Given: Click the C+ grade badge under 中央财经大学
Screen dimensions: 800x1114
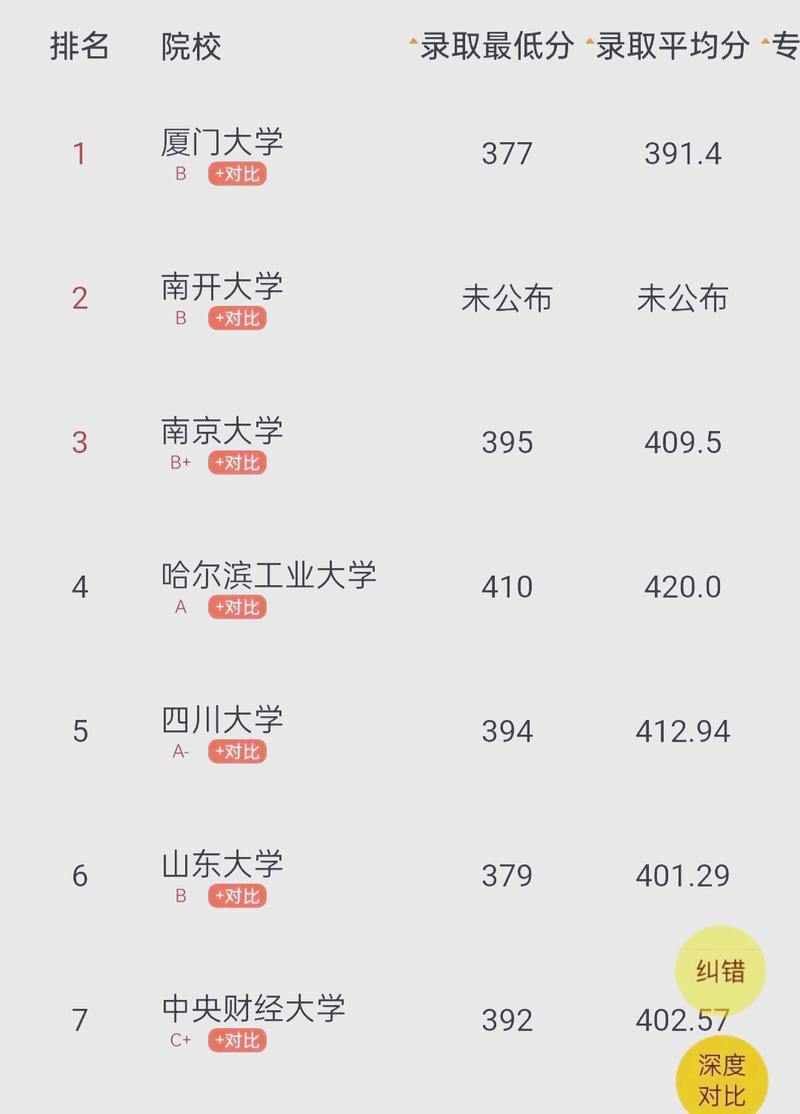Looking at the screenshot, I should [179, 1040].
